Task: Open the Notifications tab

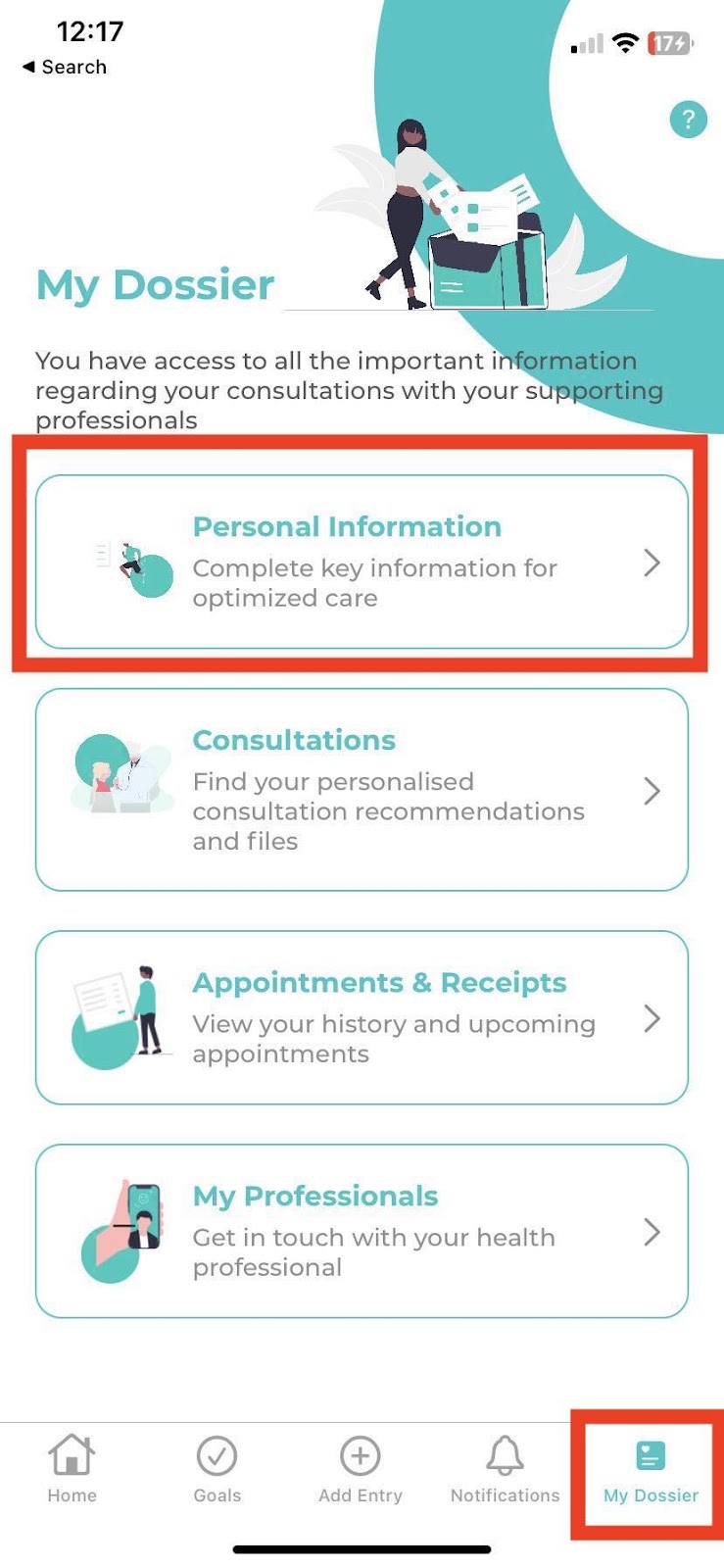Action: 505,1468
